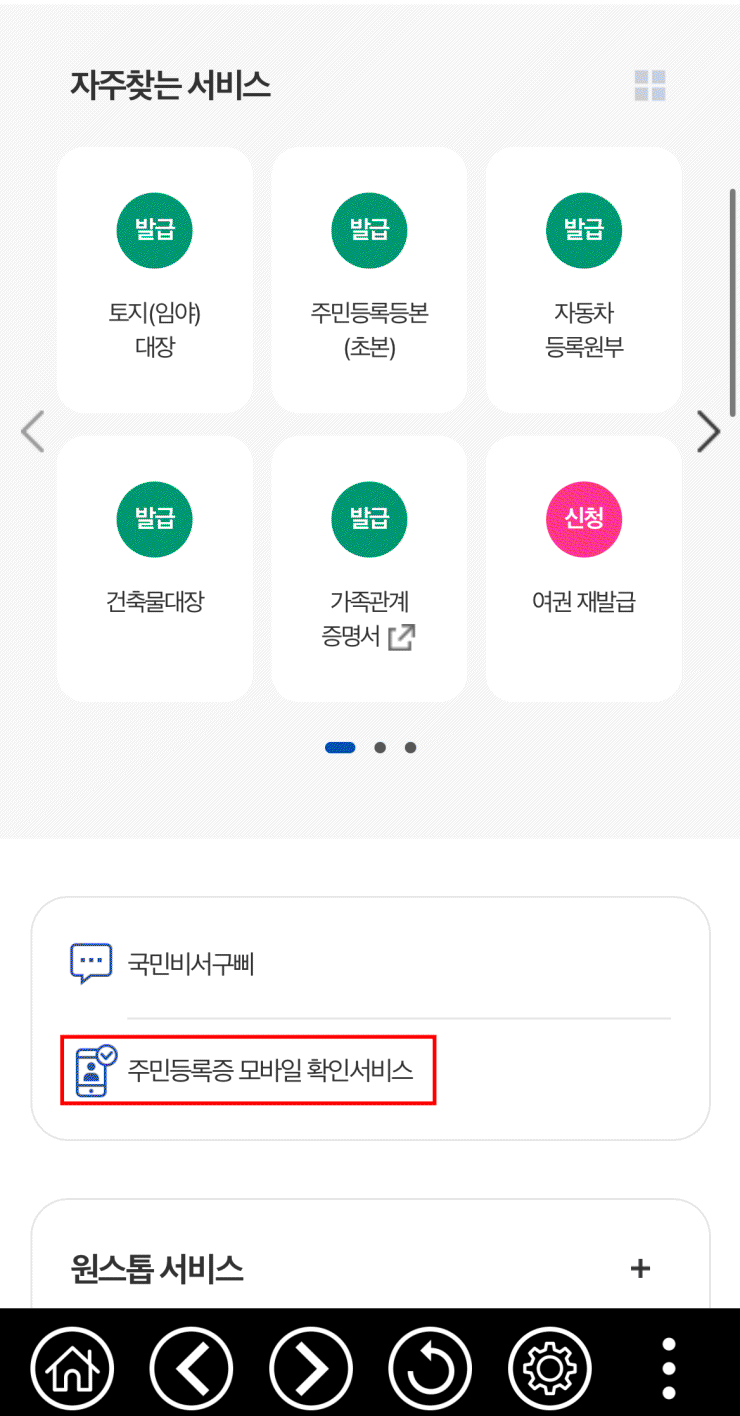Switch to the second carousel page dot
The height and width of the screenshot is (1416, 740).
pyautogui.click(x=380, y=747)
